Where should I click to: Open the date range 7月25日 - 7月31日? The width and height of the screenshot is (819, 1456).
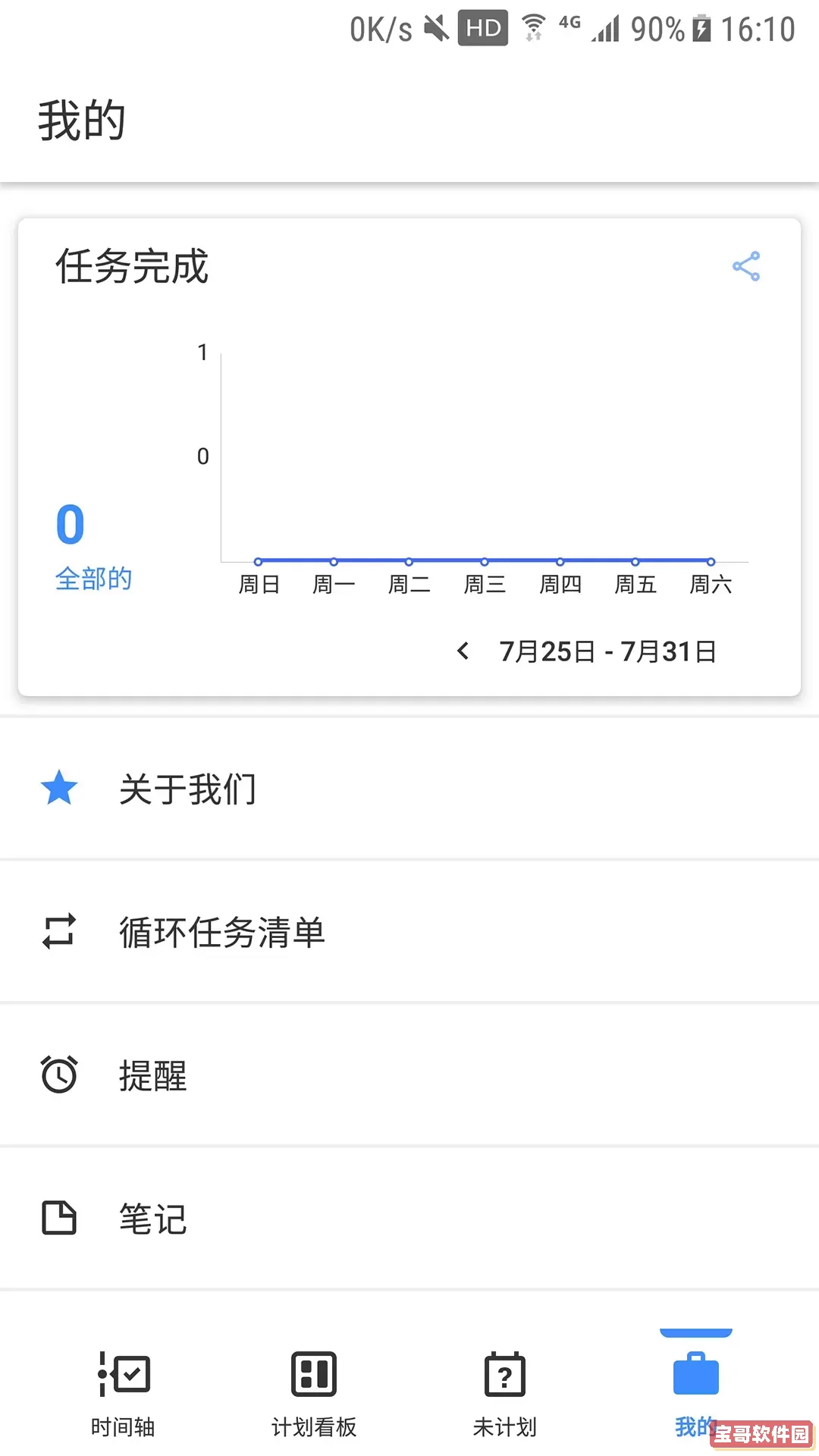pos(607,651)
